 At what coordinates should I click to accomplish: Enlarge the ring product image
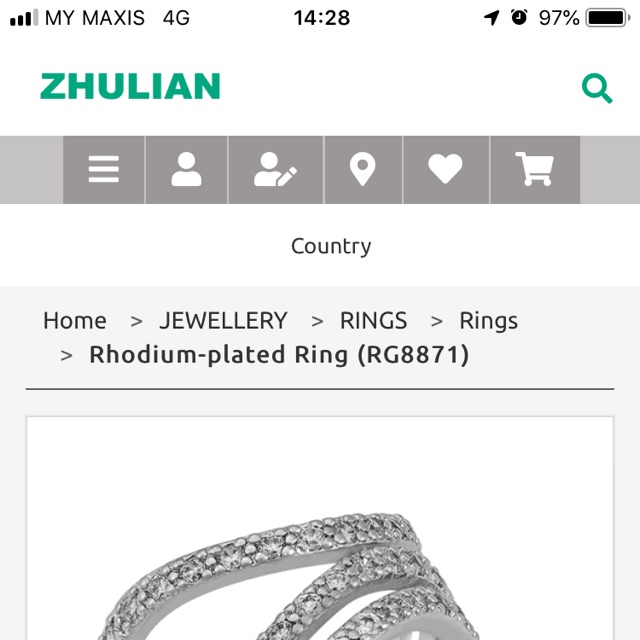(320, 560)
